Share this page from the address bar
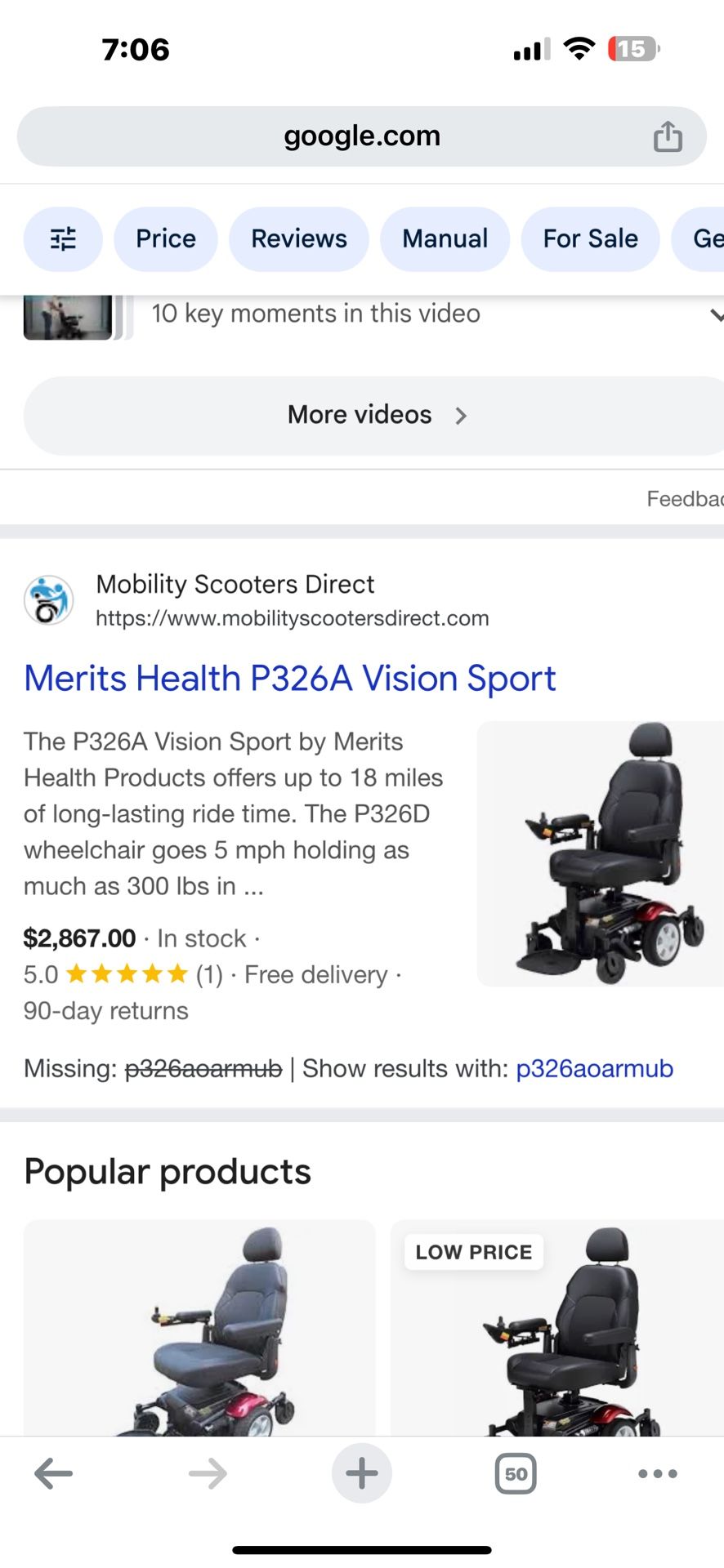Image resolution: width=724 pixels, height=1568 pixels. point(667,136)
